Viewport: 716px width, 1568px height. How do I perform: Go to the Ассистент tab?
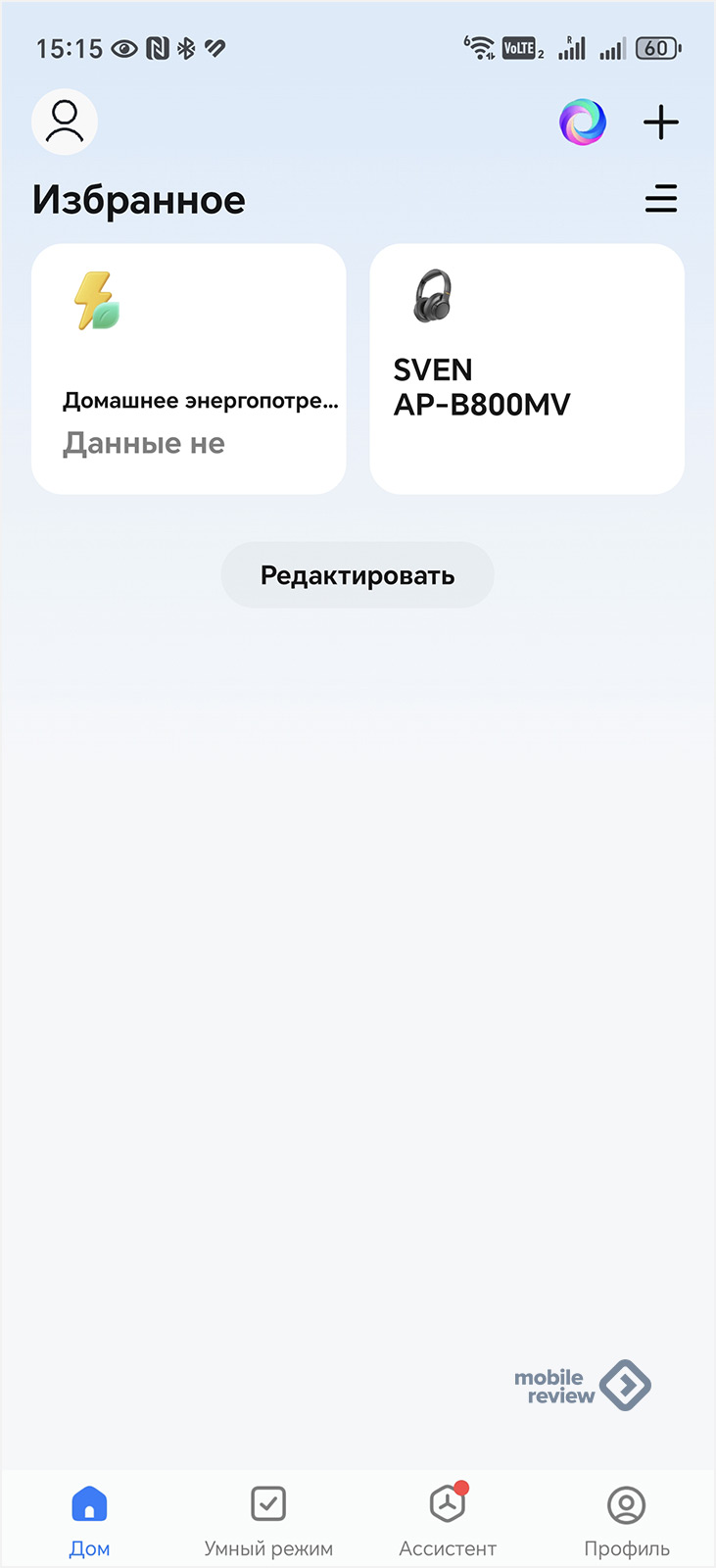click(448, 1520)
